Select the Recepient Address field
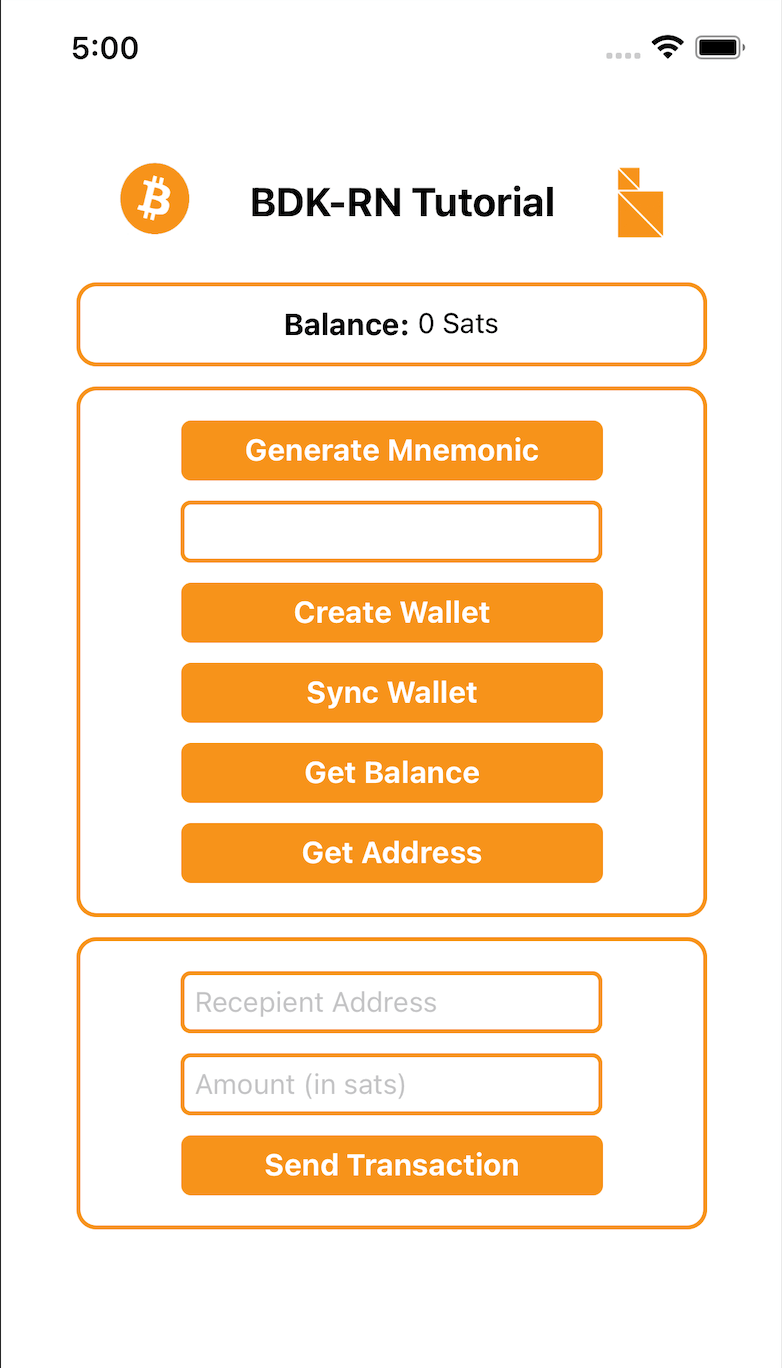 [x=391, y=1002]
